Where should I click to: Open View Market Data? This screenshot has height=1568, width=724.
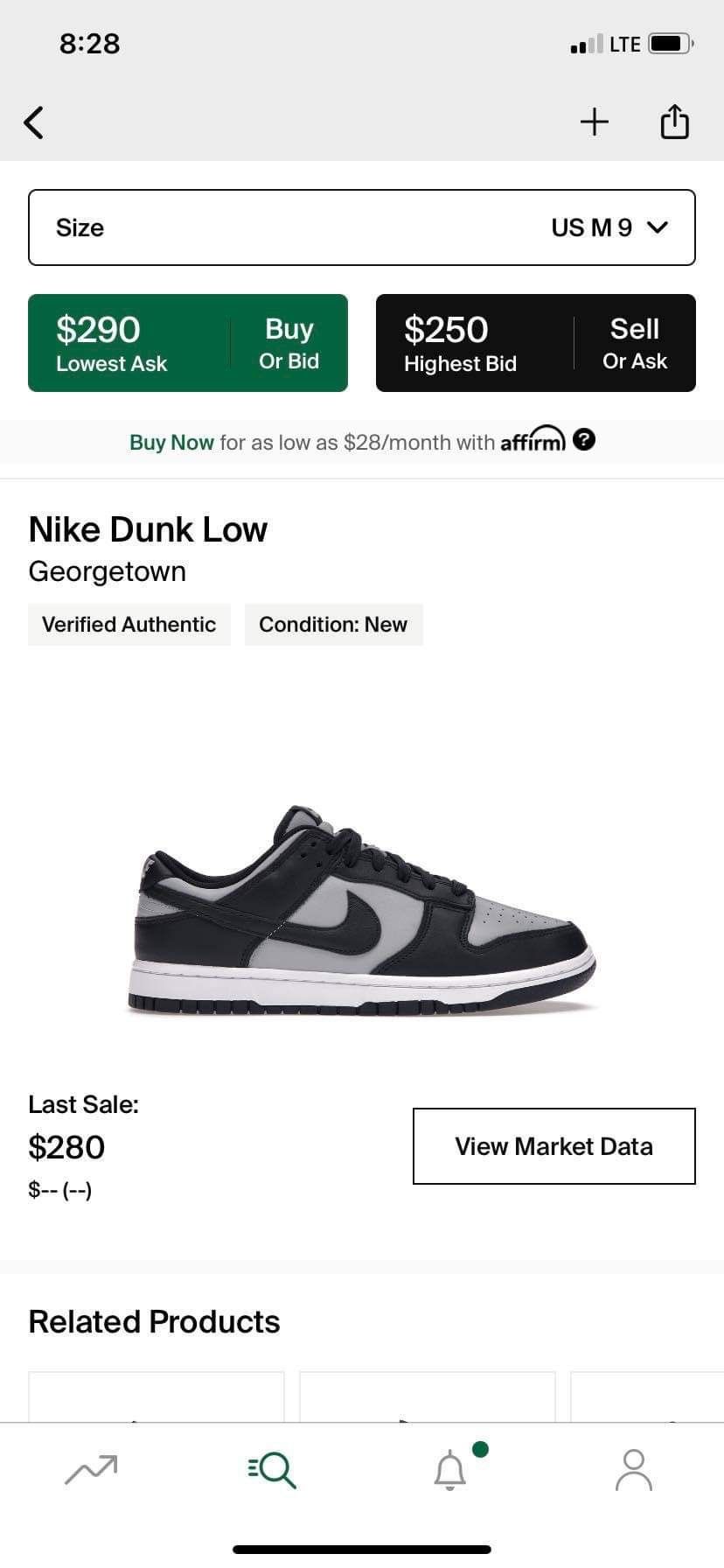click(553, 1146)
